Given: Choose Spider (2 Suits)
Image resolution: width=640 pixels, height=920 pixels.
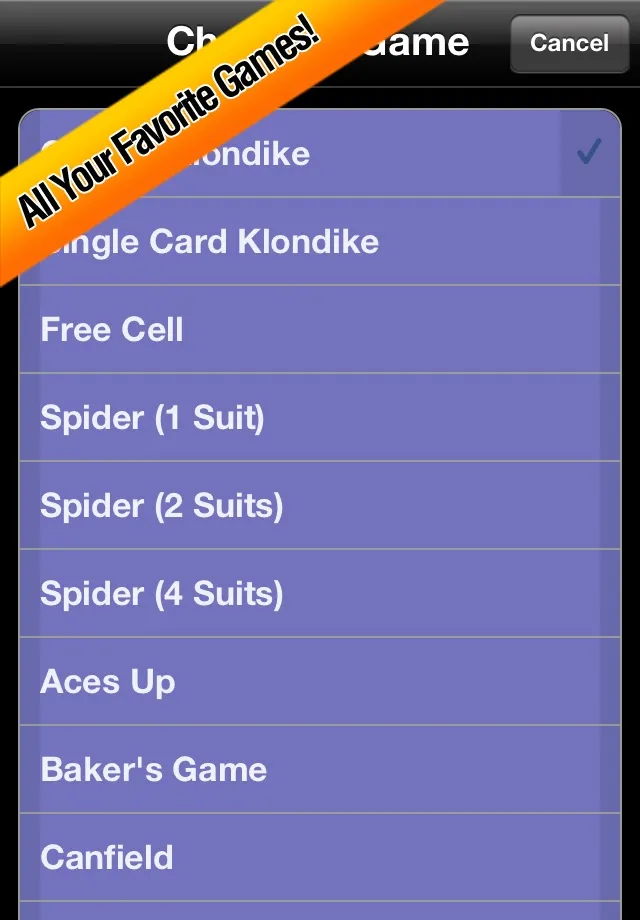Looking at the screenshot, I should [320, 506].
